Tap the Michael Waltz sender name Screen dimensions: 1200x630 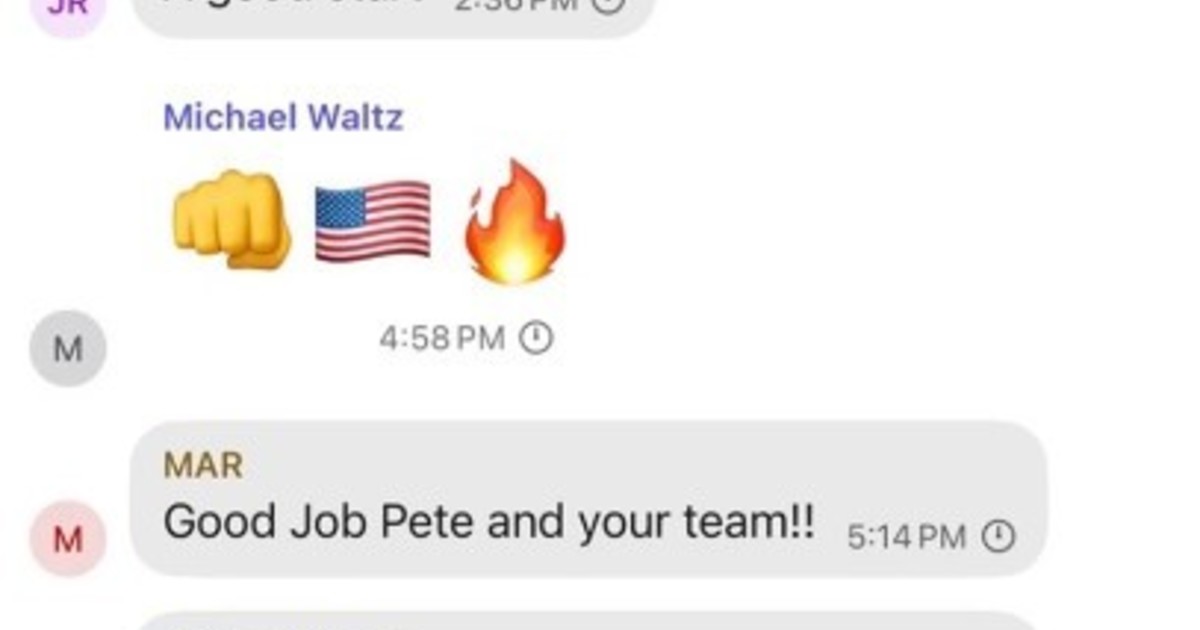tap(283, 118)
